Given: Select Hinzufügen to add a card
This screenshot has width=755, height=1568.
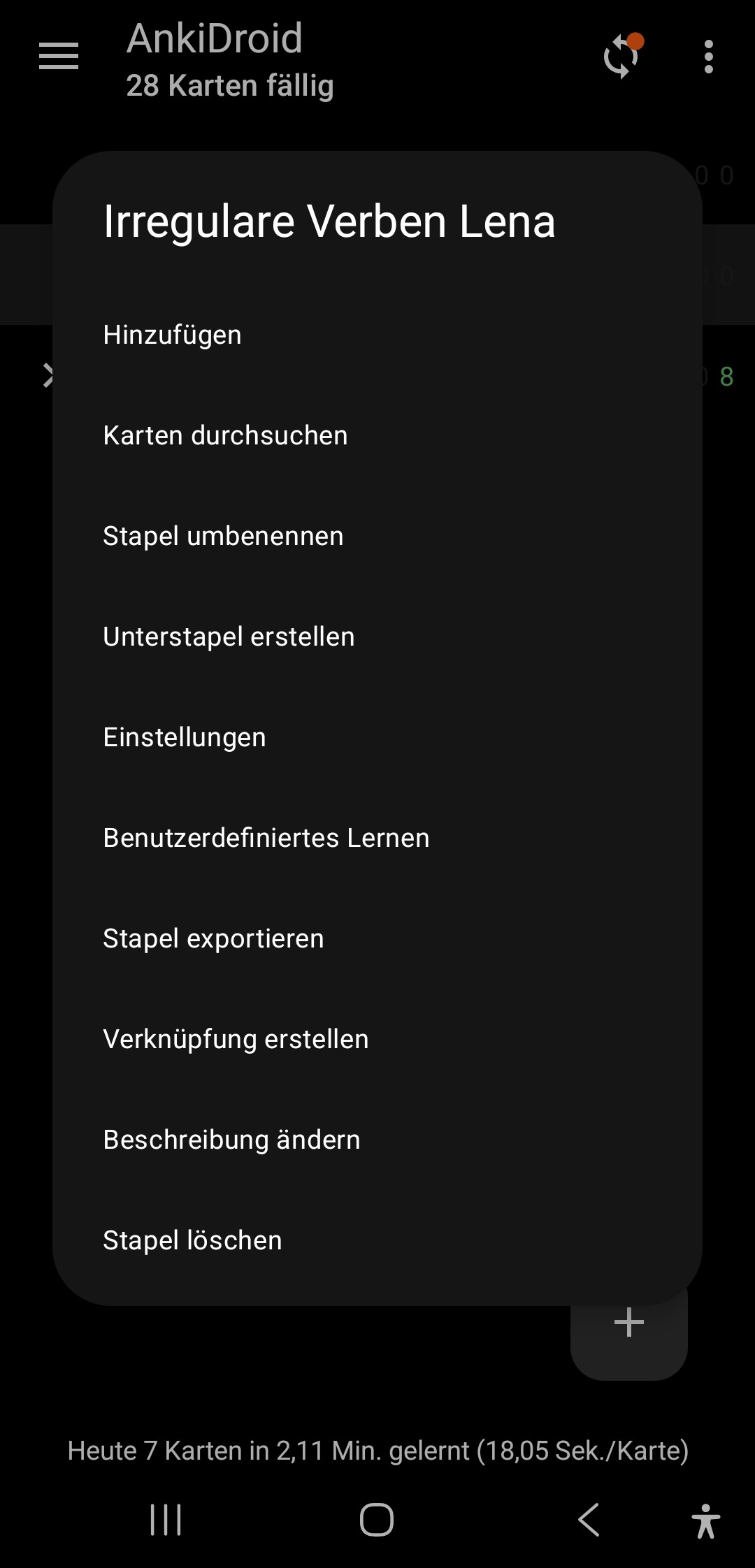Looking at the screenshot, I should click(x=377, y=335).
